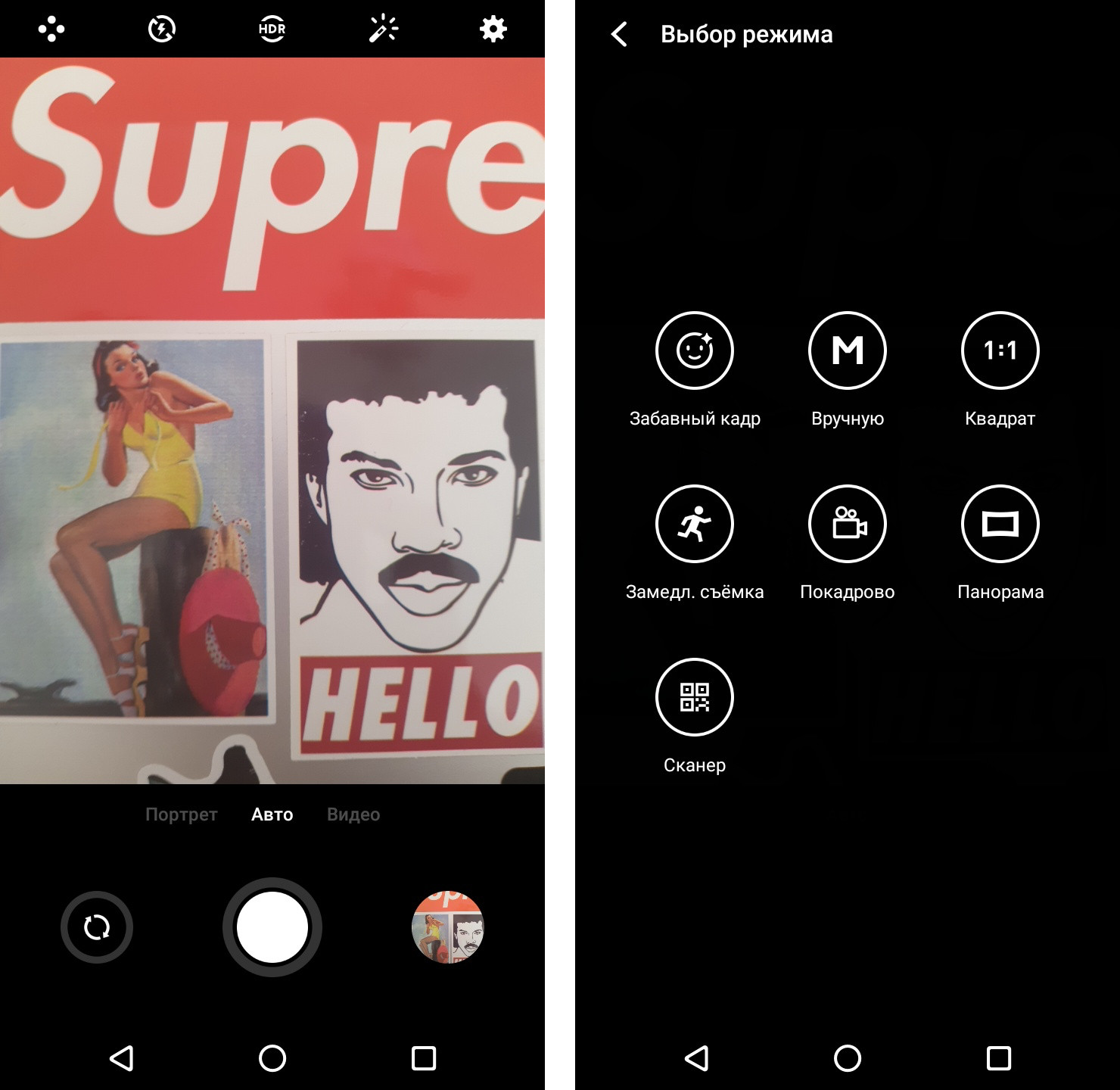Switch to Портрет mode
The image size is (1120, 1090).
(x=181, y=814)
